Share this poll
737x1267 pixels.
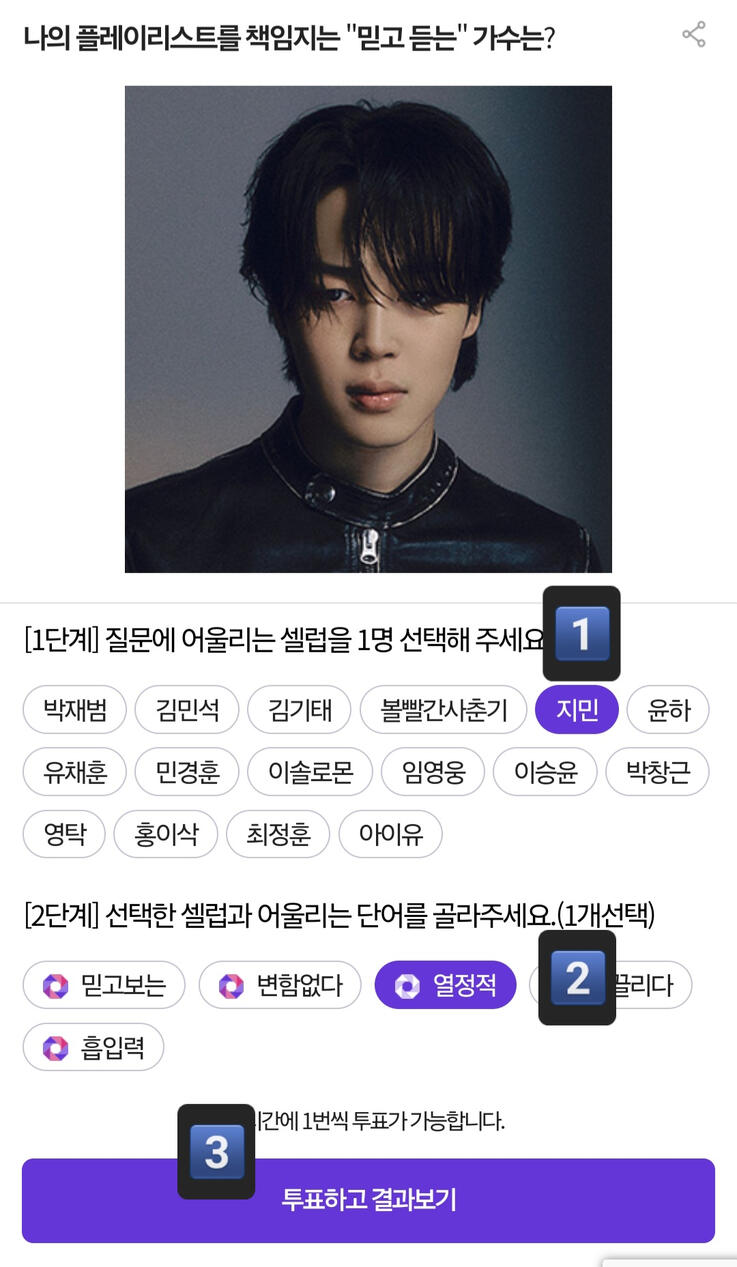click(x=694, y=35)
